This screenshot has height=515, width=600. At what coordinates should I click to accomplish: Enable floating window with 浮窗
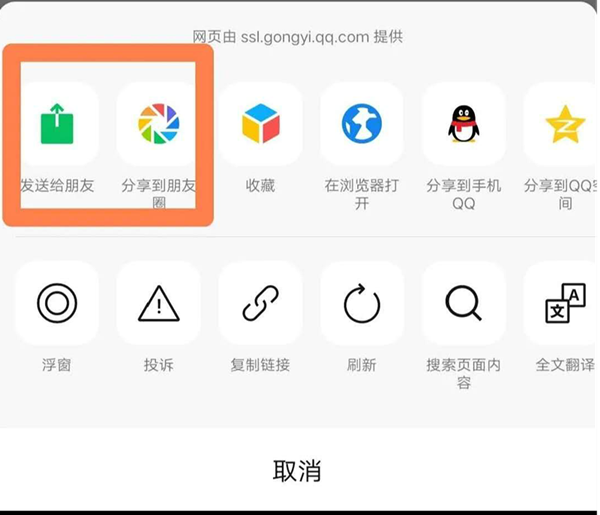57,303
